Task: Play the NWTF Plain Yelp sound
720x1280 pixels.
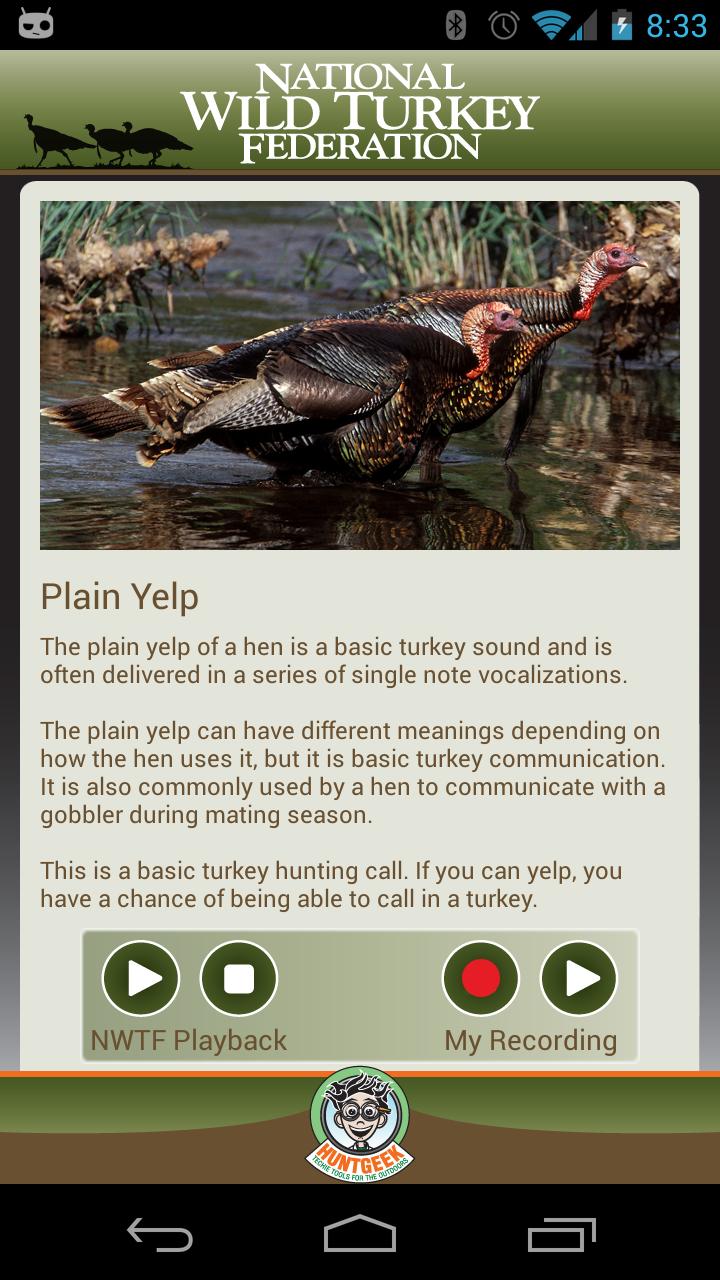Action: pyautogui.click(x=141, y=979)
